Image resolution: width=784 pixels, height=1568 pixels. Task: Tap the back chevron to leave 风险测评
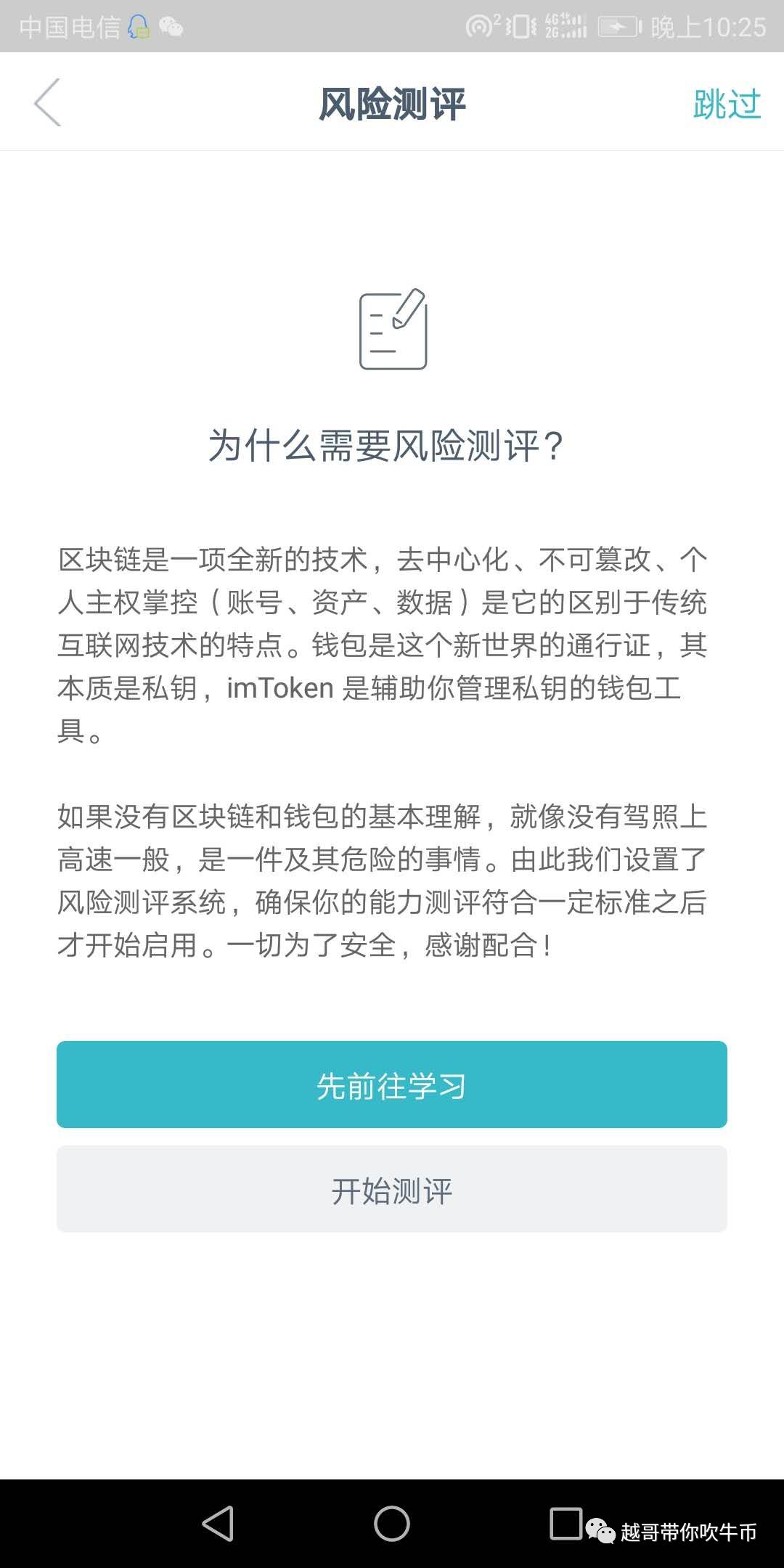coord(48,102)
